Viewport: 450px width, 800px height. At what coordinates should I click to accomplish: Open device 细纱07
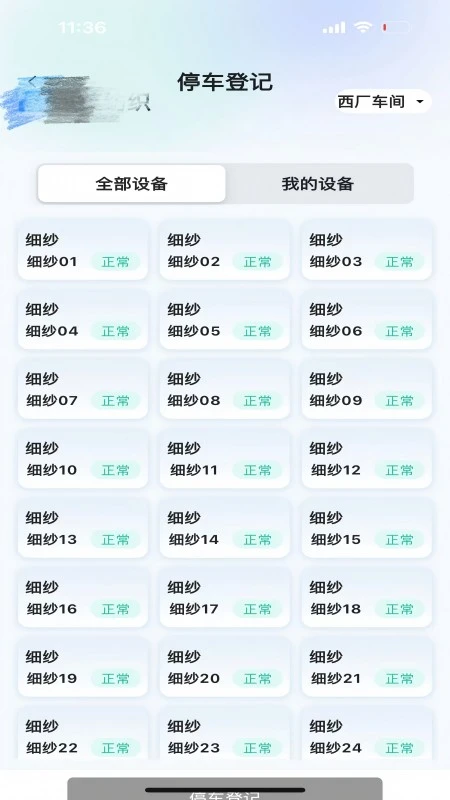click(83, 389)
